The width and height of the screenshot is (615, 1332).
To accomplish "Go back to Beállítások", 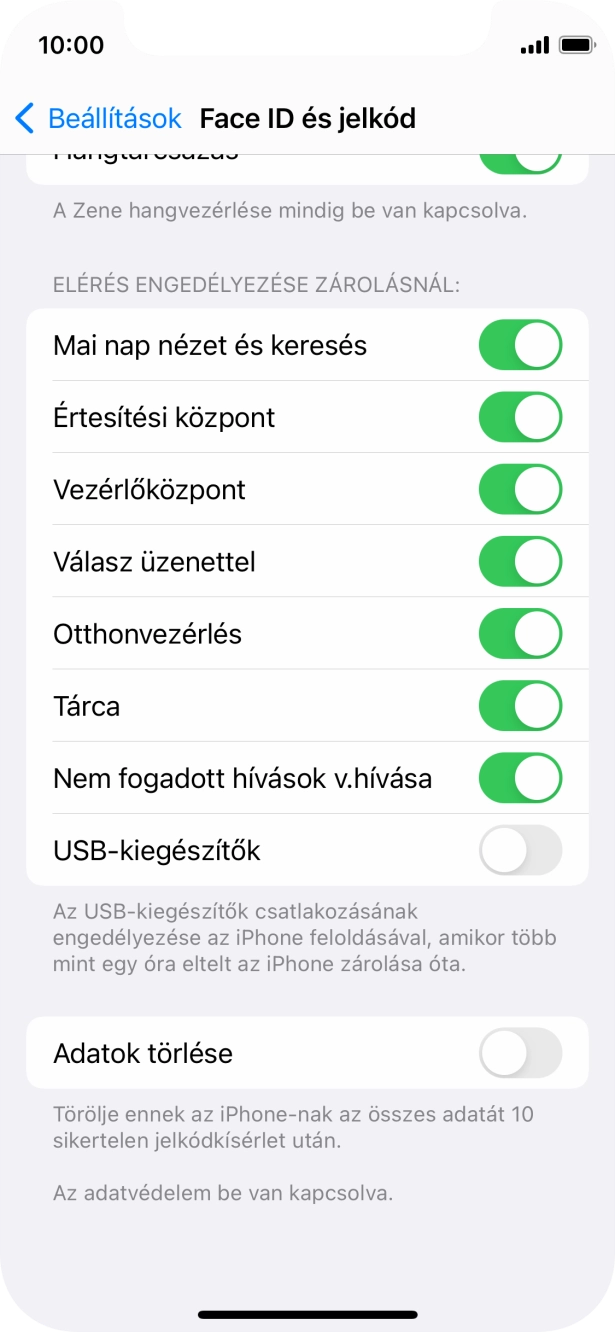I will tap(98, 118).
